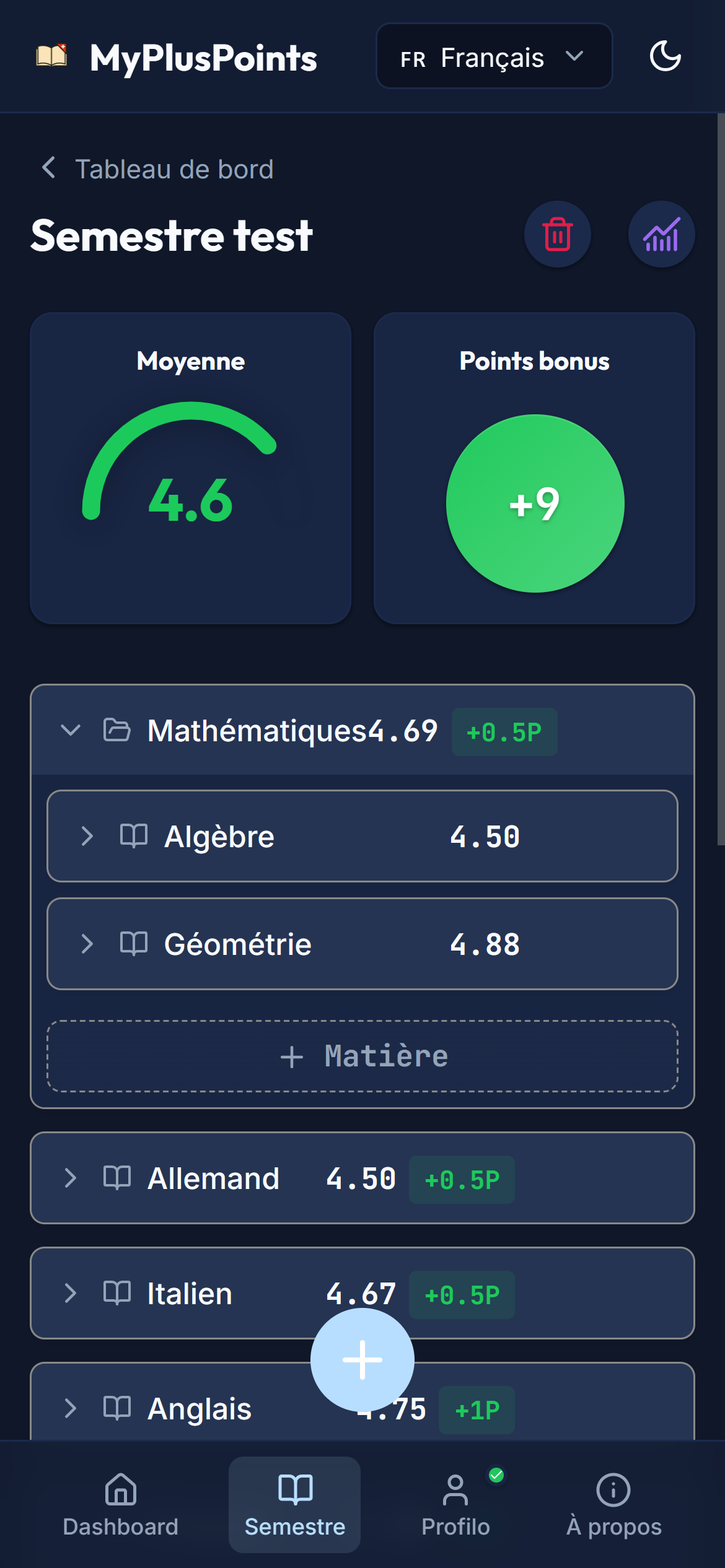Image resolution: width=725 pixels, height=1568 pixels.
Task: Open the statistics chart icon
Action: pyautogui.click(x=661, y=234)
